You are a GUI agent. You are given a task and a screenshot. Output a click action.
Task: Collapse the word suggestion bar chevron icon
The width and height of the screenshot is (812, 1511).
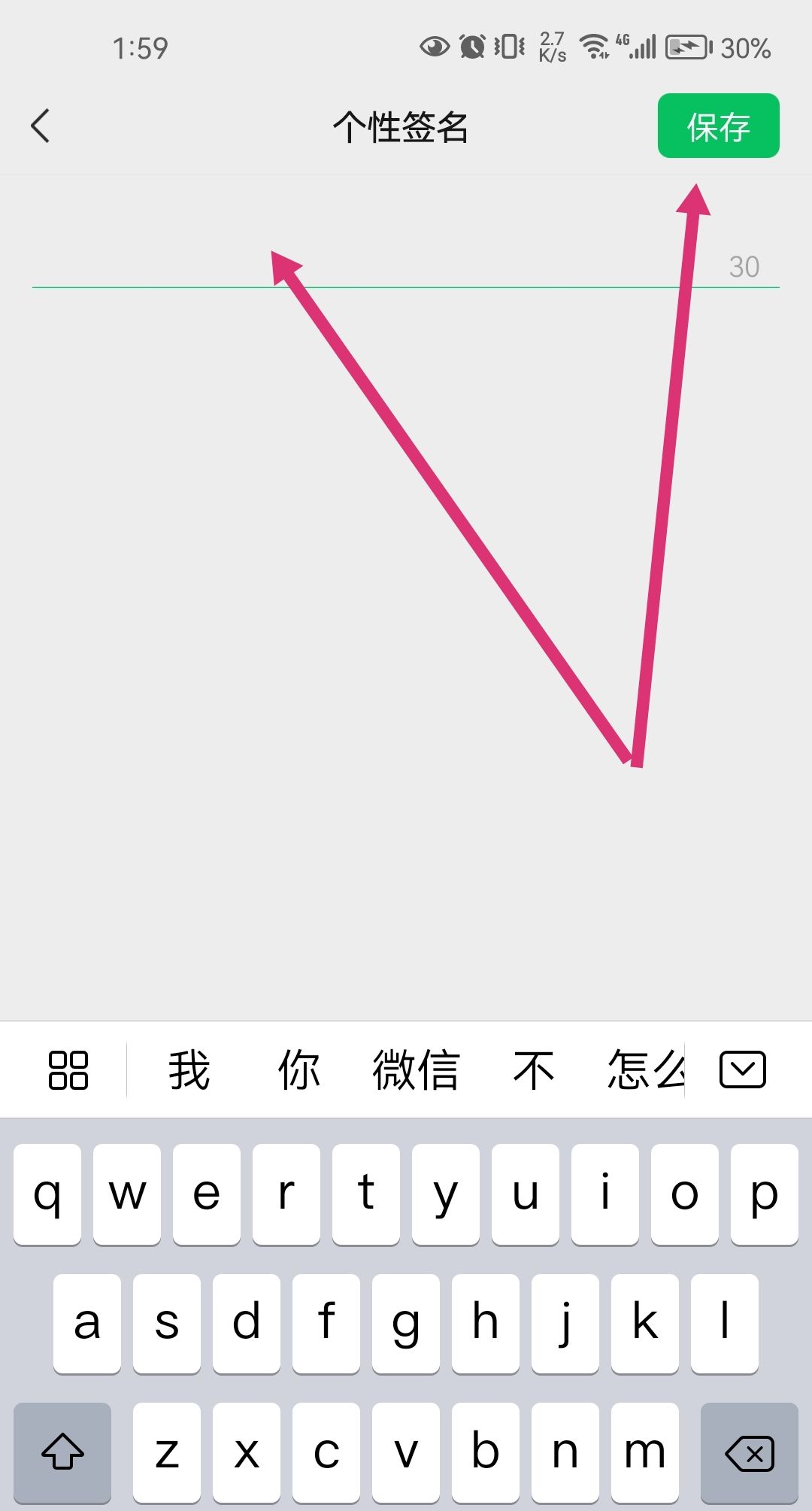click(x=742, y=1071)
